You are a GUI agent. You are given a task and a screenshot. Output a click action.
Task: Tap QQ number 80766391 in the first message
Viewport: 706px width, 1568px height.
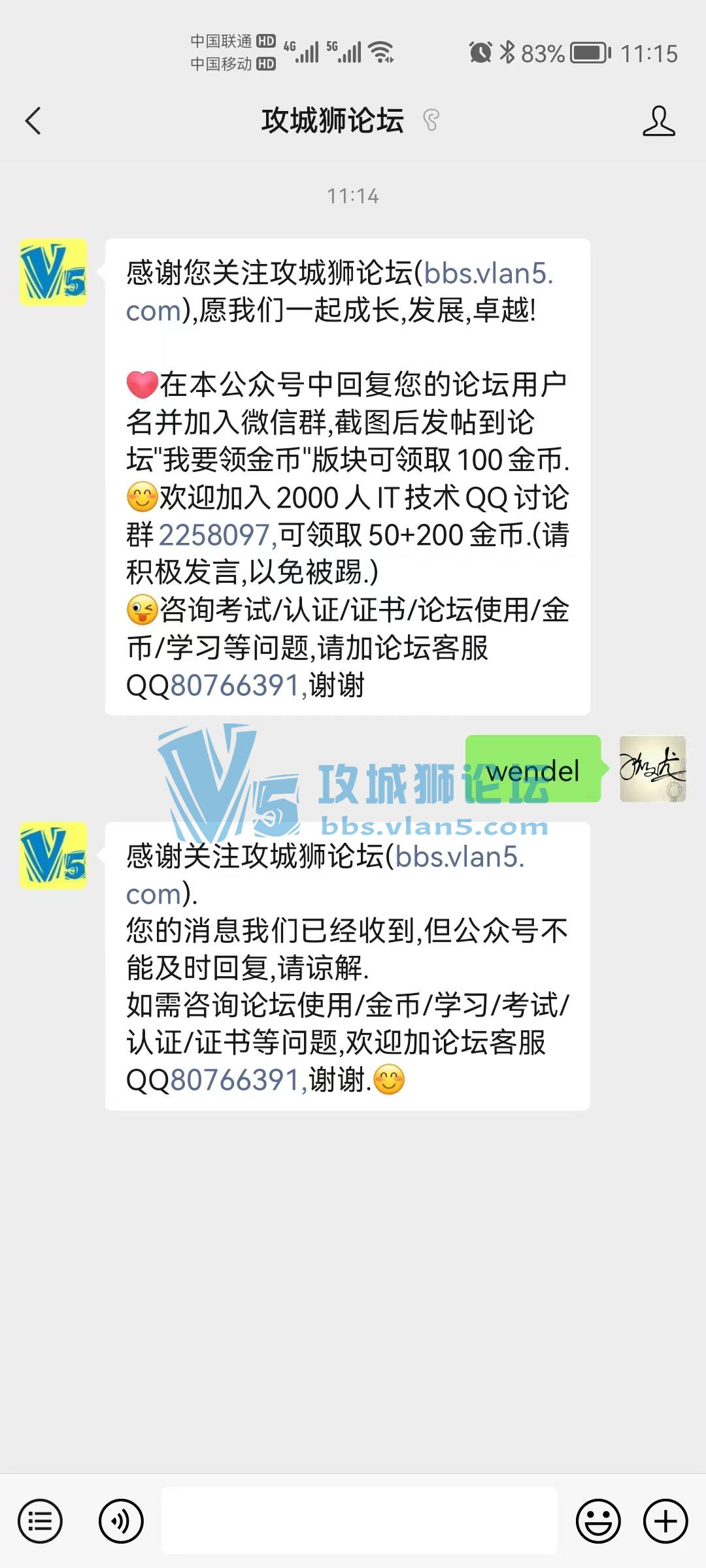click(235, 686)
